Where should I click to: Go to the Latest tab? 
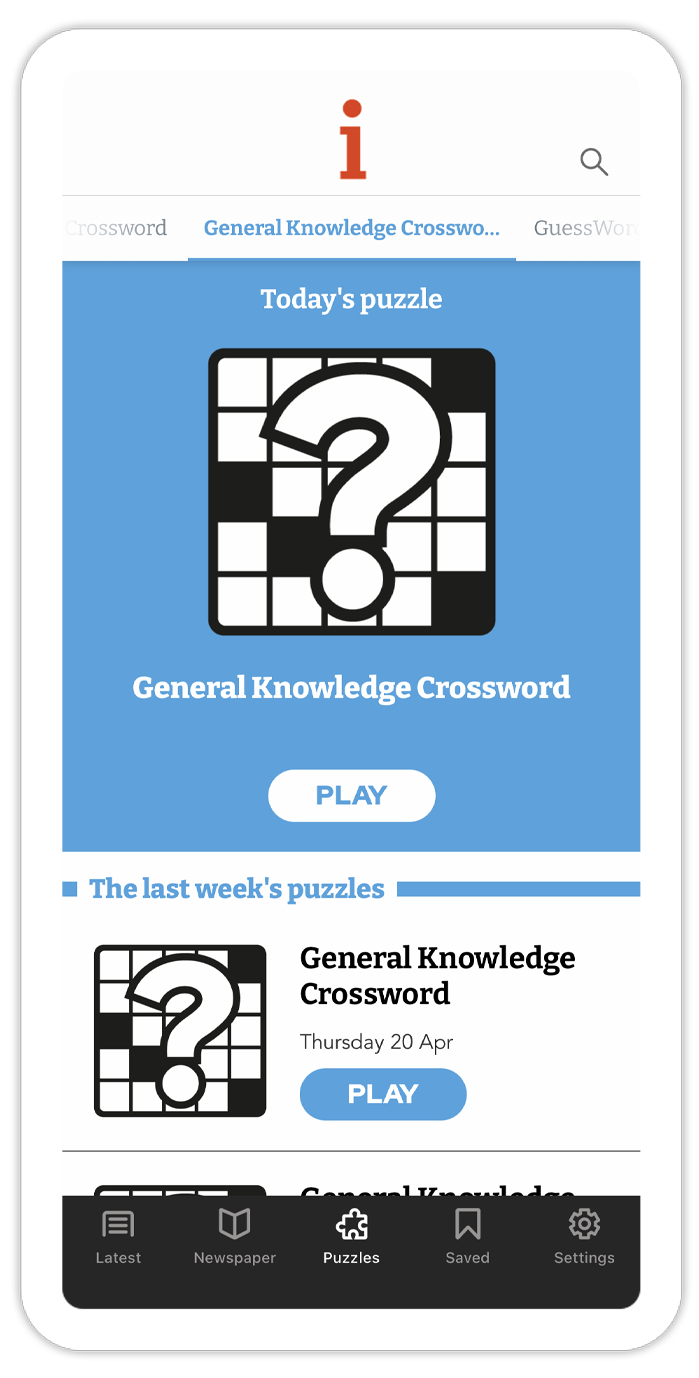click(x=118, y=1237)
